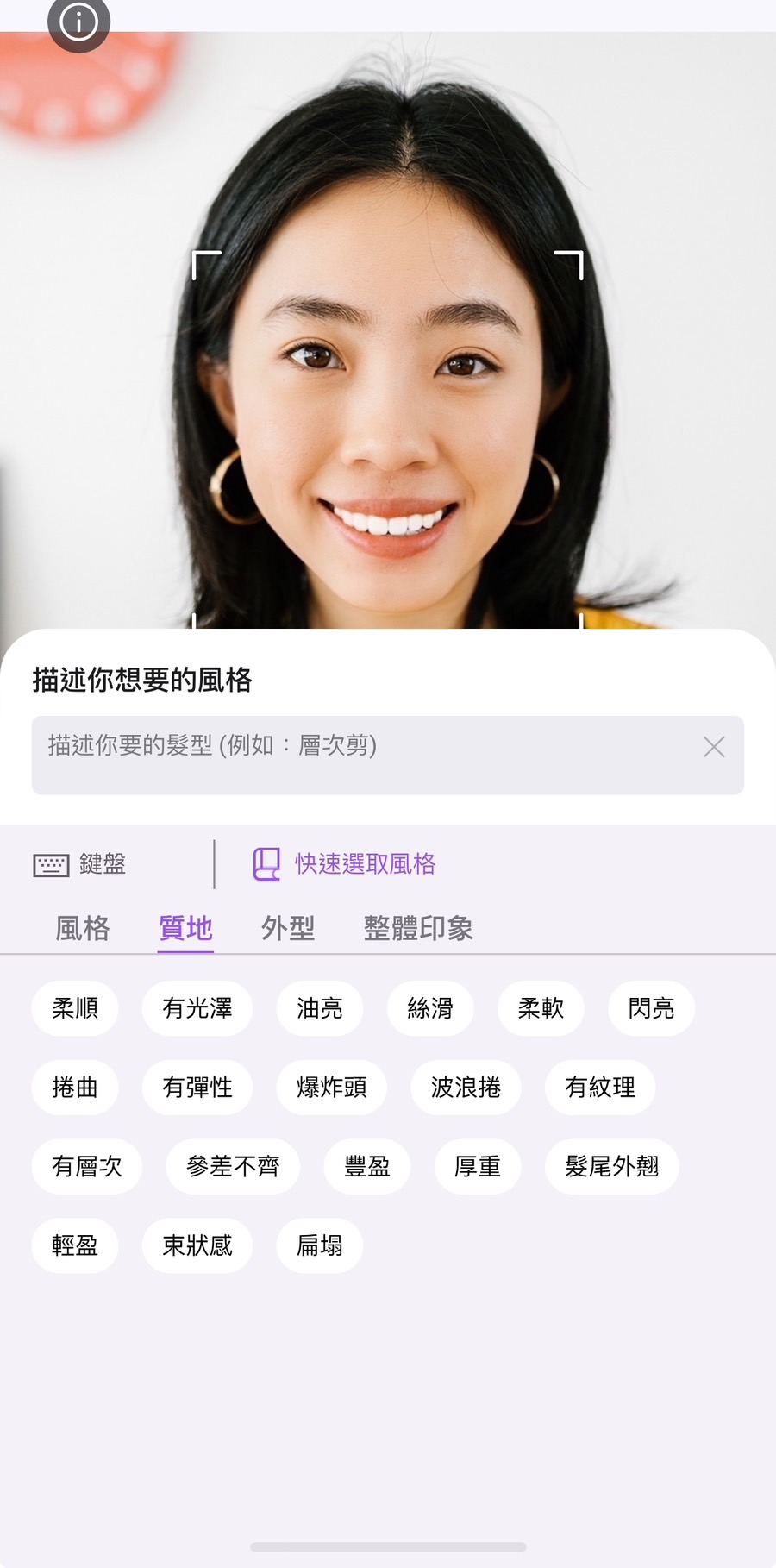Add the 爆炸頭 chip

point(331,1088)
